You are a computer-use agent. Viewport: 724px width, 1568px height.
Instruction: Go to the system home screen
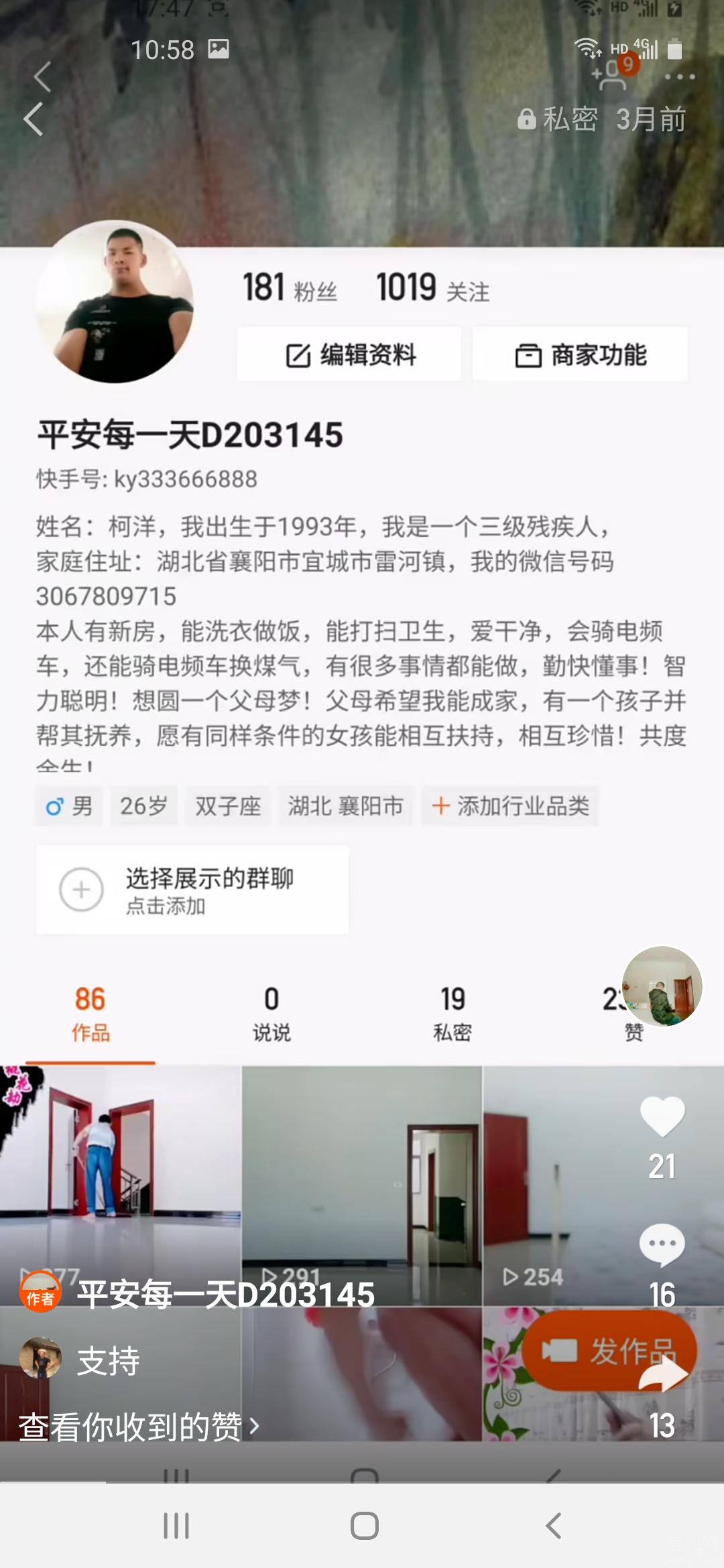pos(364,1526)
